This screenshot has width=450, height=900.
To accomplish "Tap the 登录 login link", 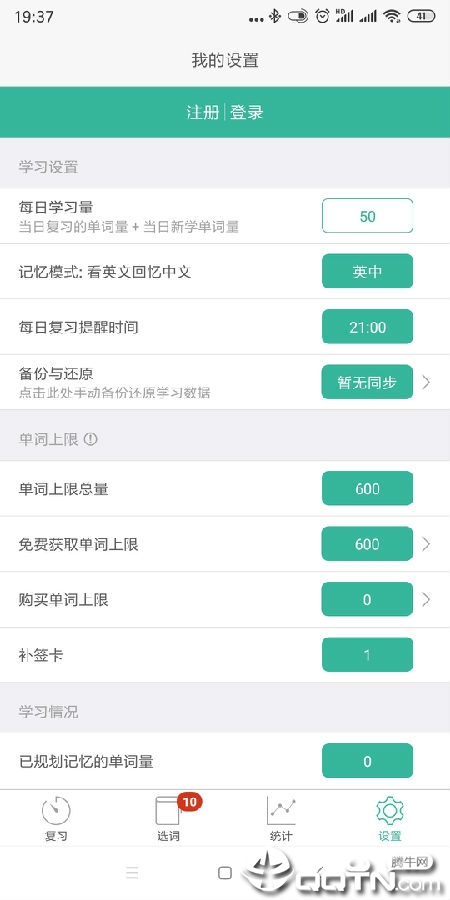I will (x=247, y=112).
